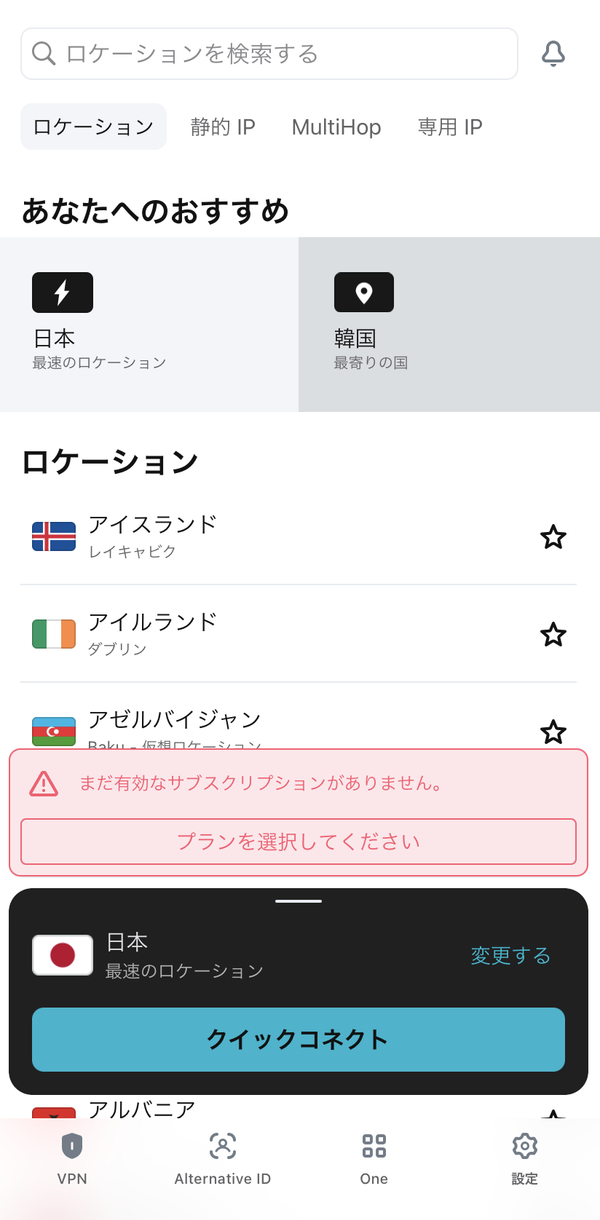Select the 韓国 nearest country card

pyautogui.click(x=449, y=324)
